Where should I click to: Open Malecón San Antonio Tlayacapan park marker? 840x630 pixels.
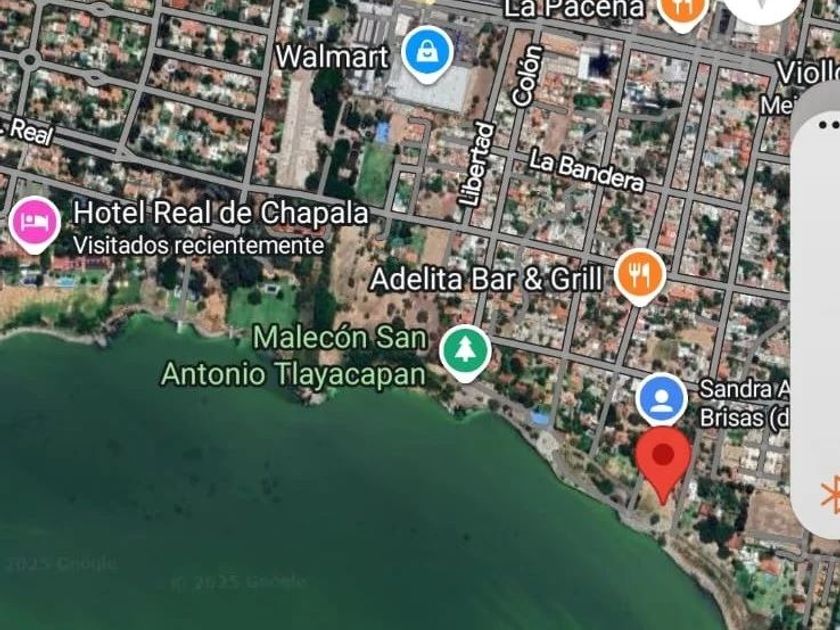[x=466, y=351]
